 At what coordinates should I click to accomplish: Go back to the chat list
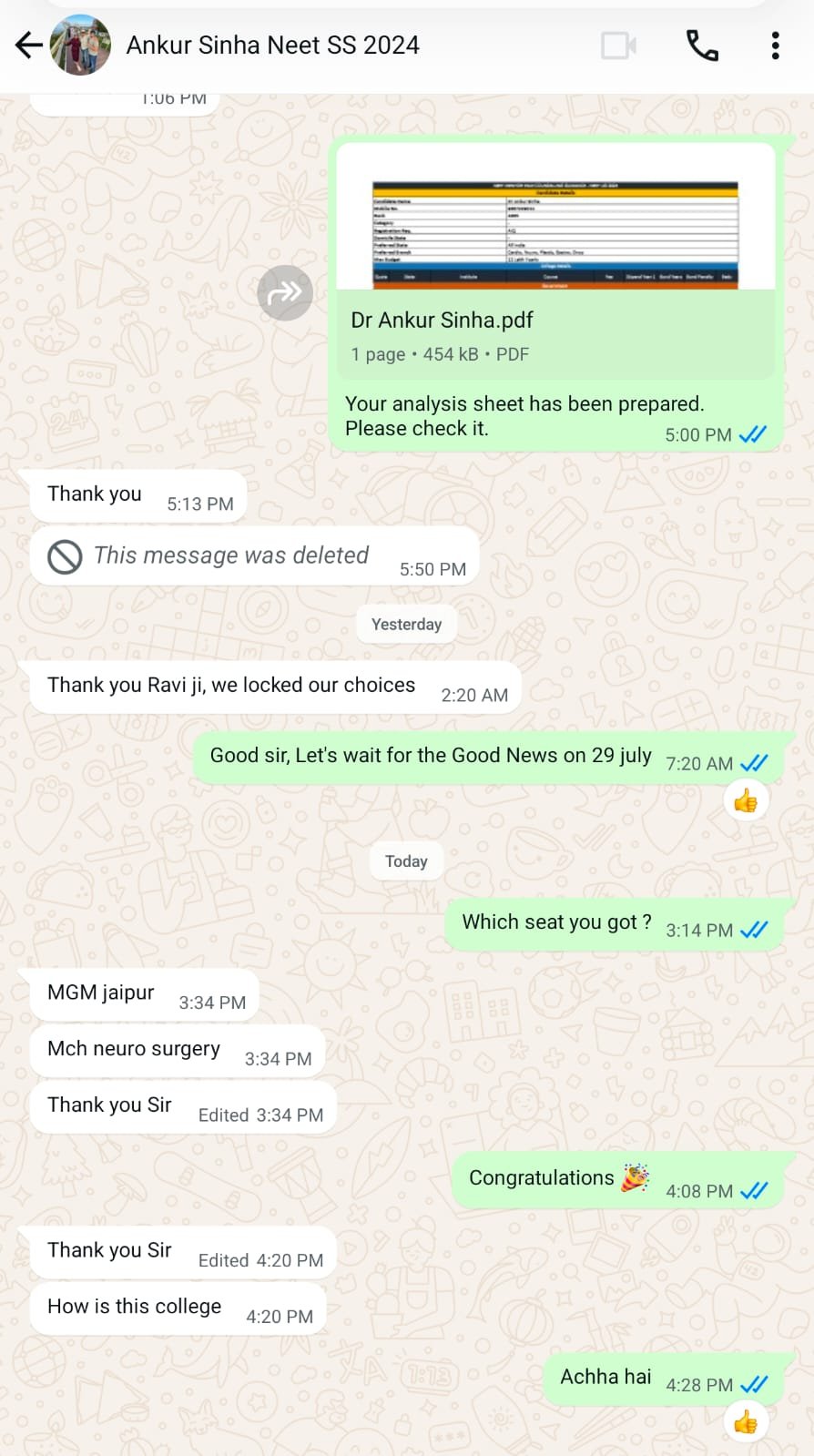29,45
